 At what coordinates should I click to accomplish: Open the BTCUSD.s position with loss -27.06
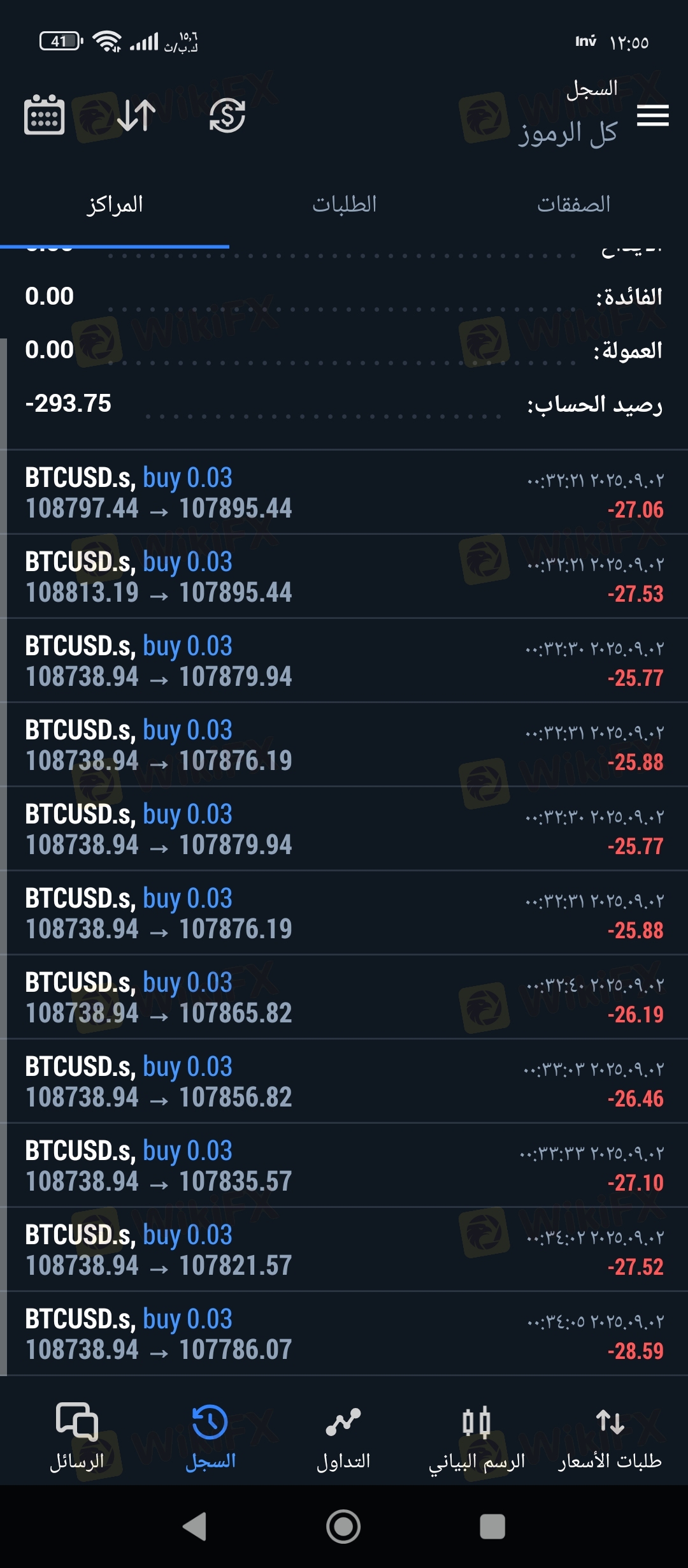[x=344, y=492]
